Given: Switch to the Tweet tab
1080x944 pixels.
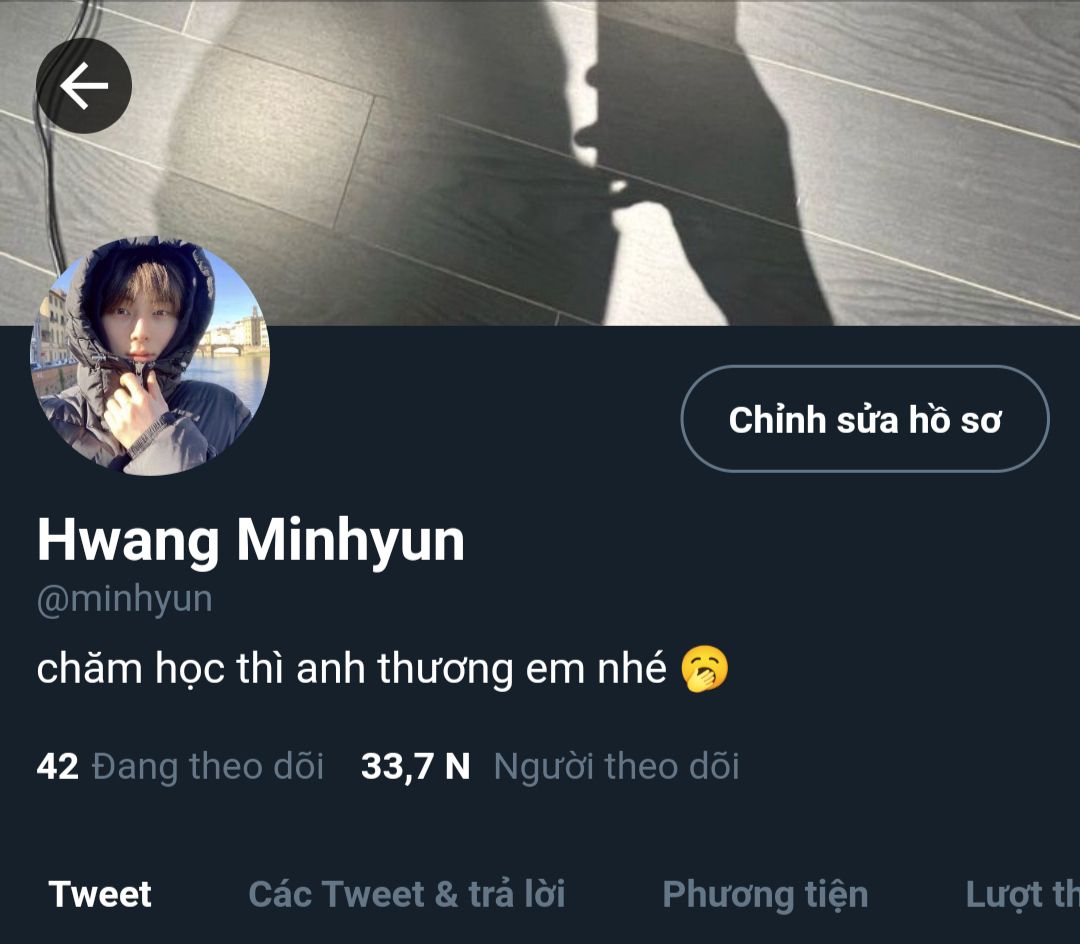Looking at the screenshot, I should tap(100, 894).
